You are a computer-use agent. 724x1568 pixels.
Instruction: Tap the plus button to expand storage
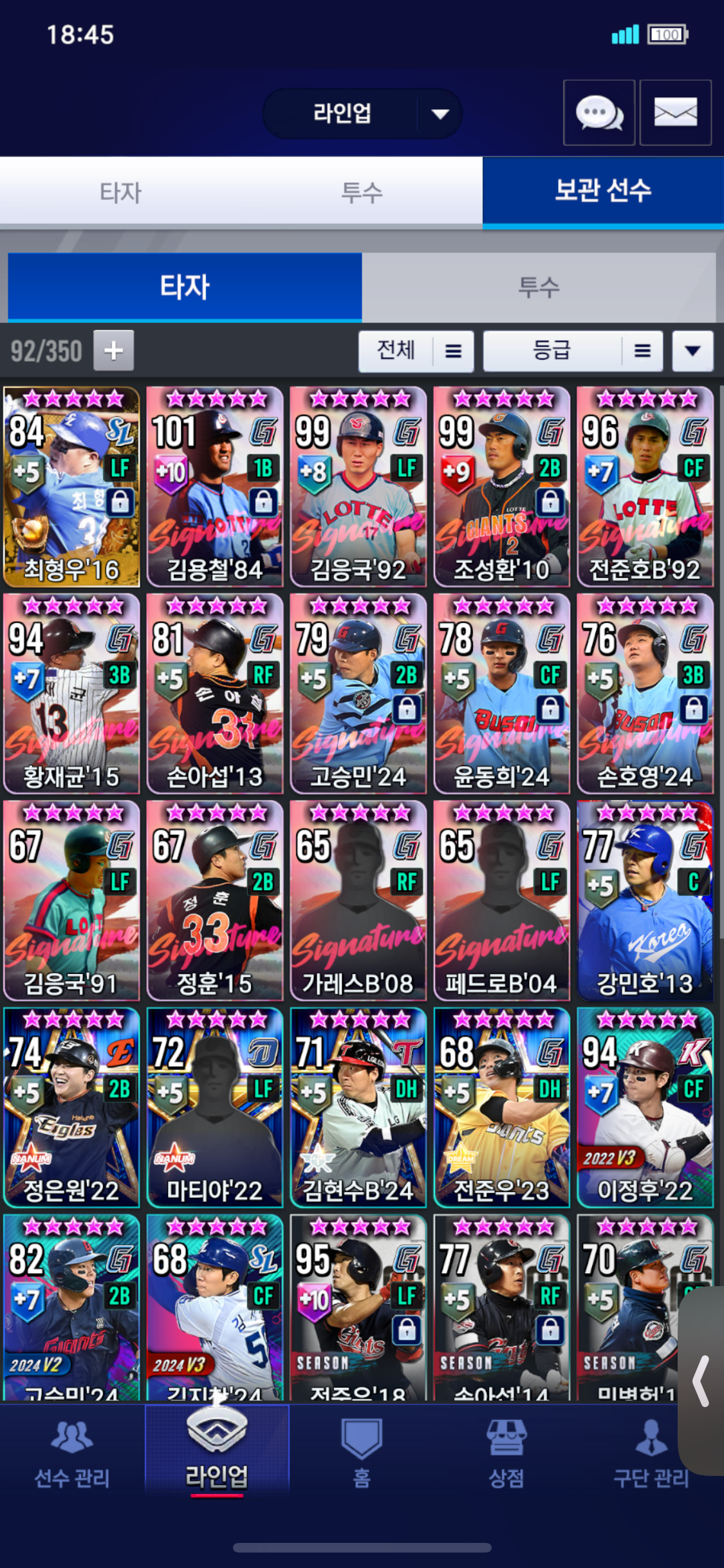[113, 351]
